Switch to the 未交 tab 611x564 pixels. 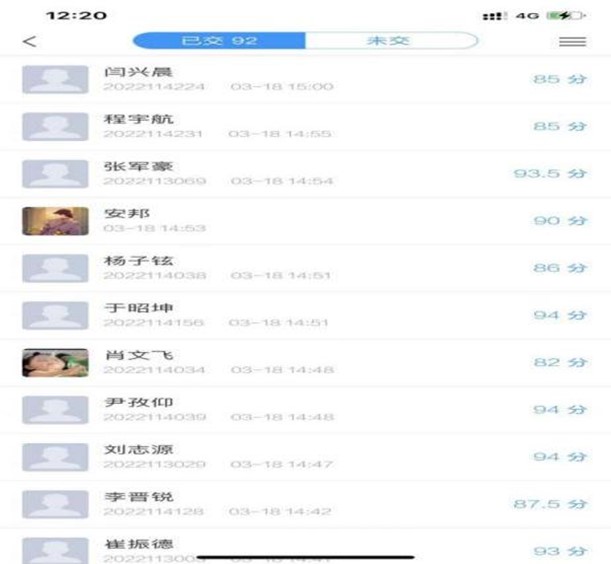390,41
